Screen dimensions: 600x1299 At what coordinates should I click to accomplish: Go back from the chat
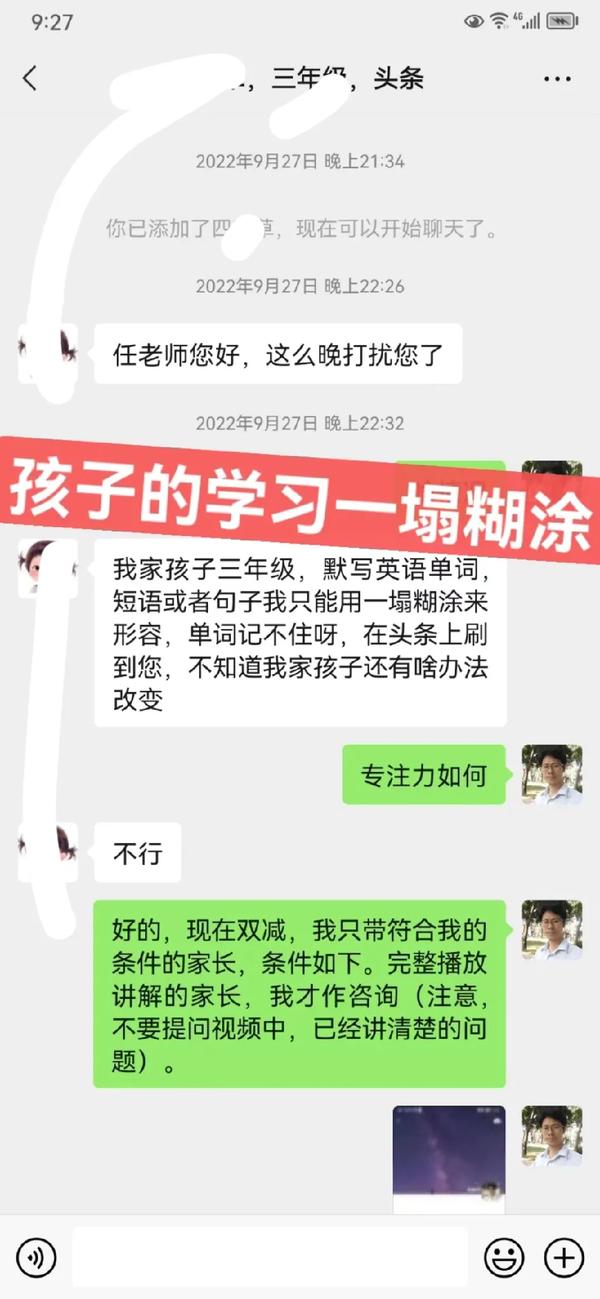(x=30, y=79)
